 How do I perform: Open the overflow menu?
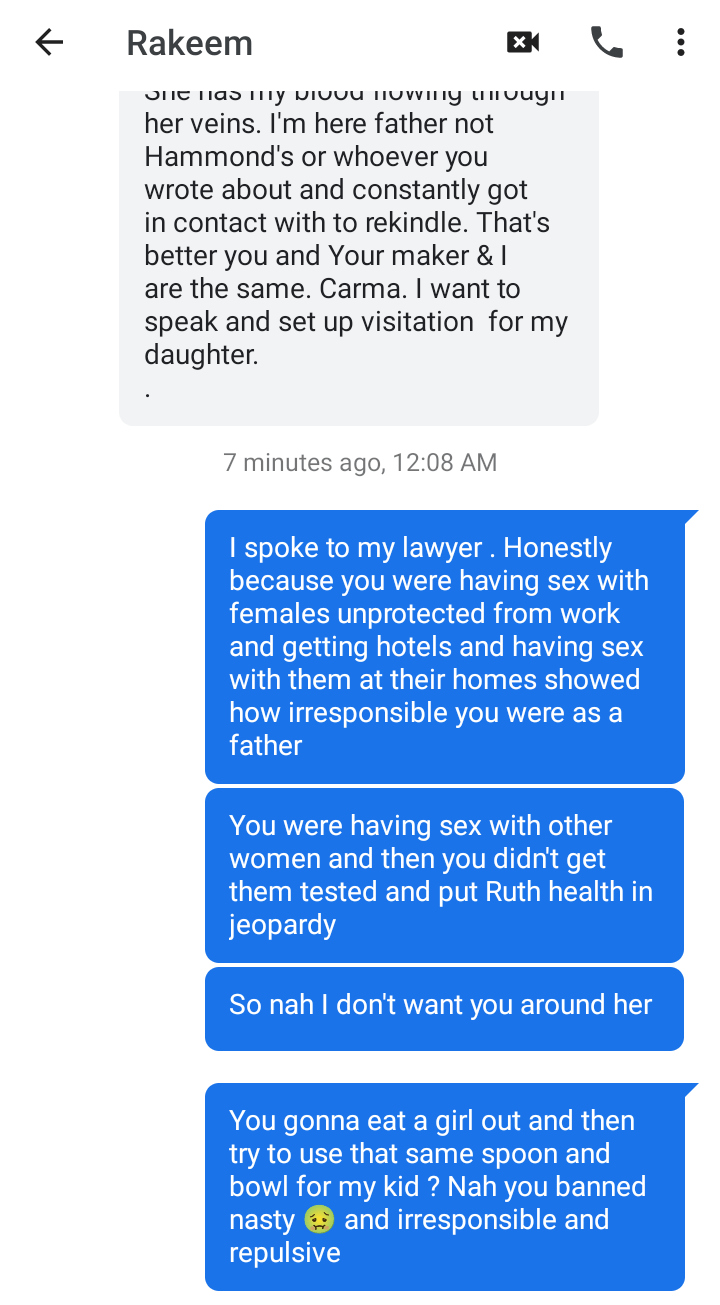680,42
